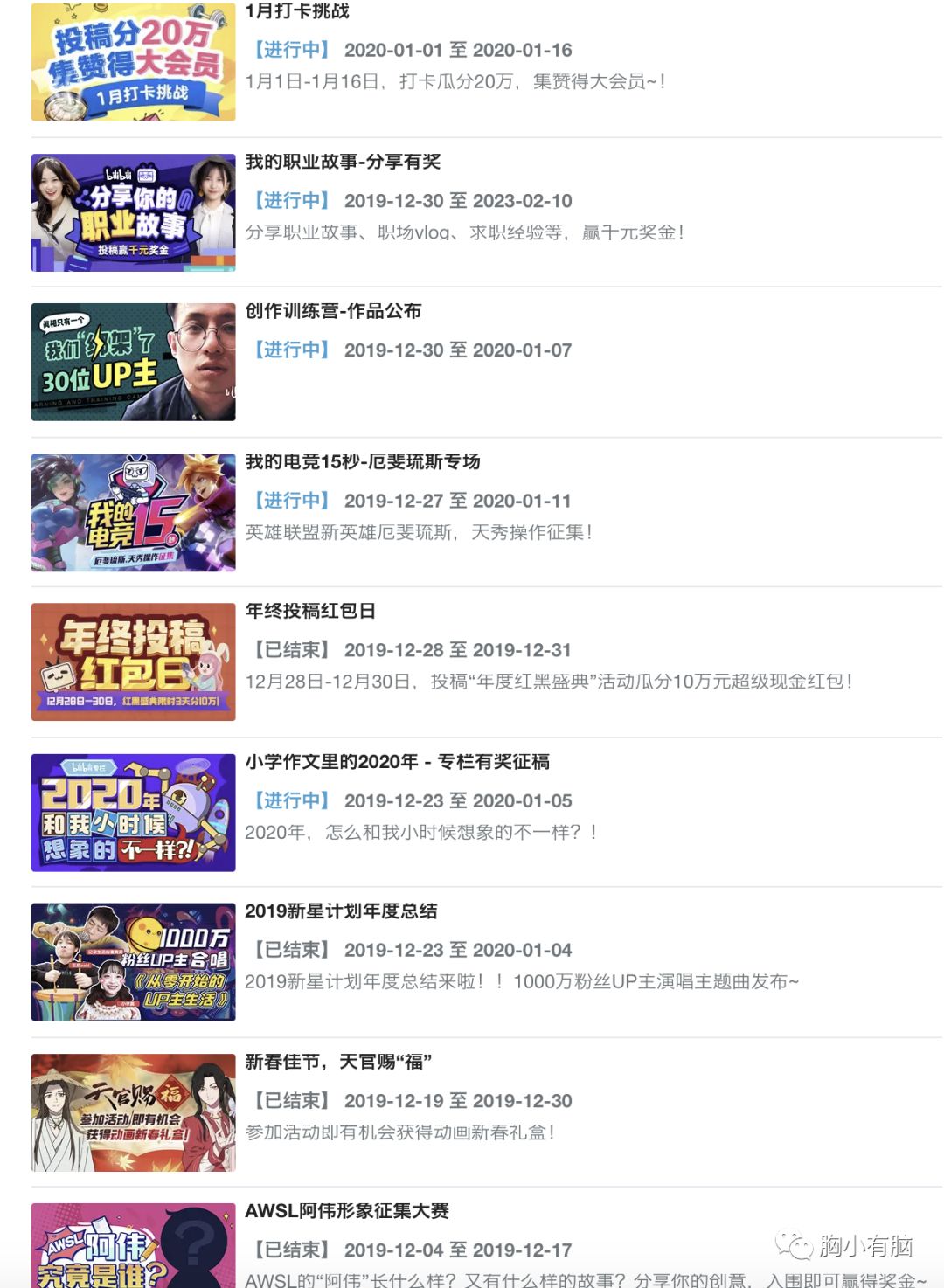Click the 我的电竞15秒 banner image
The image size is (944, 1288).
tap(133, 510)
